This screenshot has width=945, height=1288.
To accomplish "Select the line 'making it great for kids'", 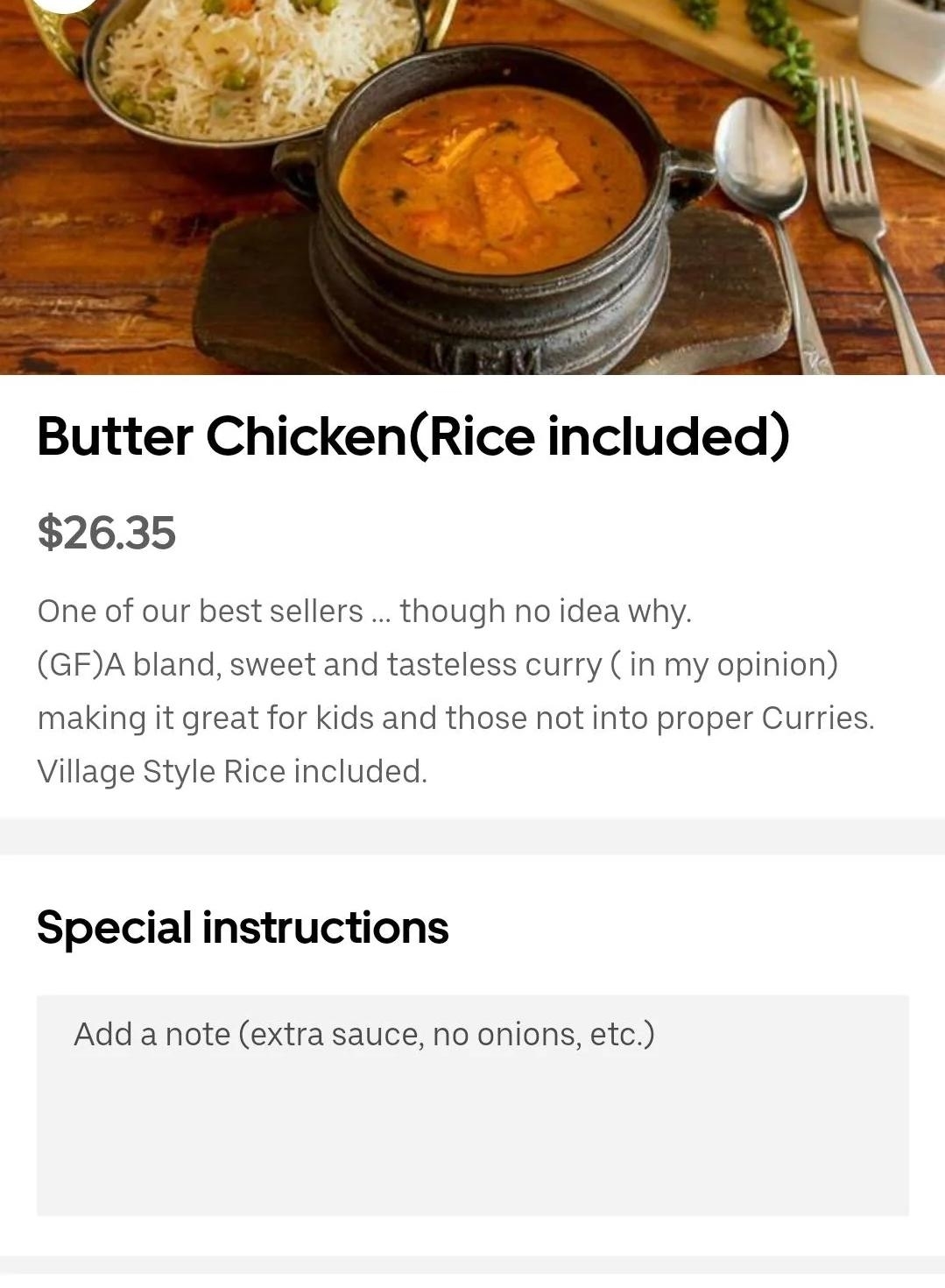I will [201, 718].
